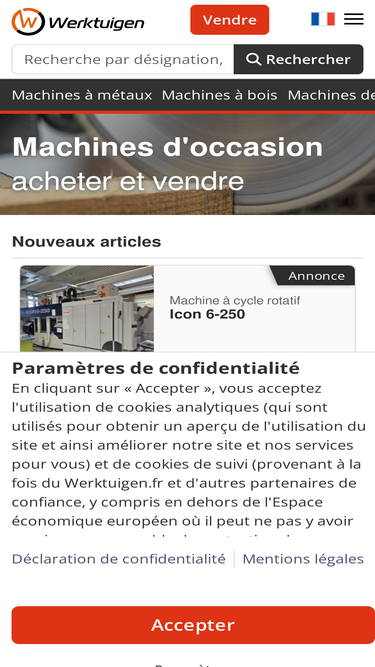375x667 pixels.
Task: Open the Mentions légales link
Action: pos(303,559)
